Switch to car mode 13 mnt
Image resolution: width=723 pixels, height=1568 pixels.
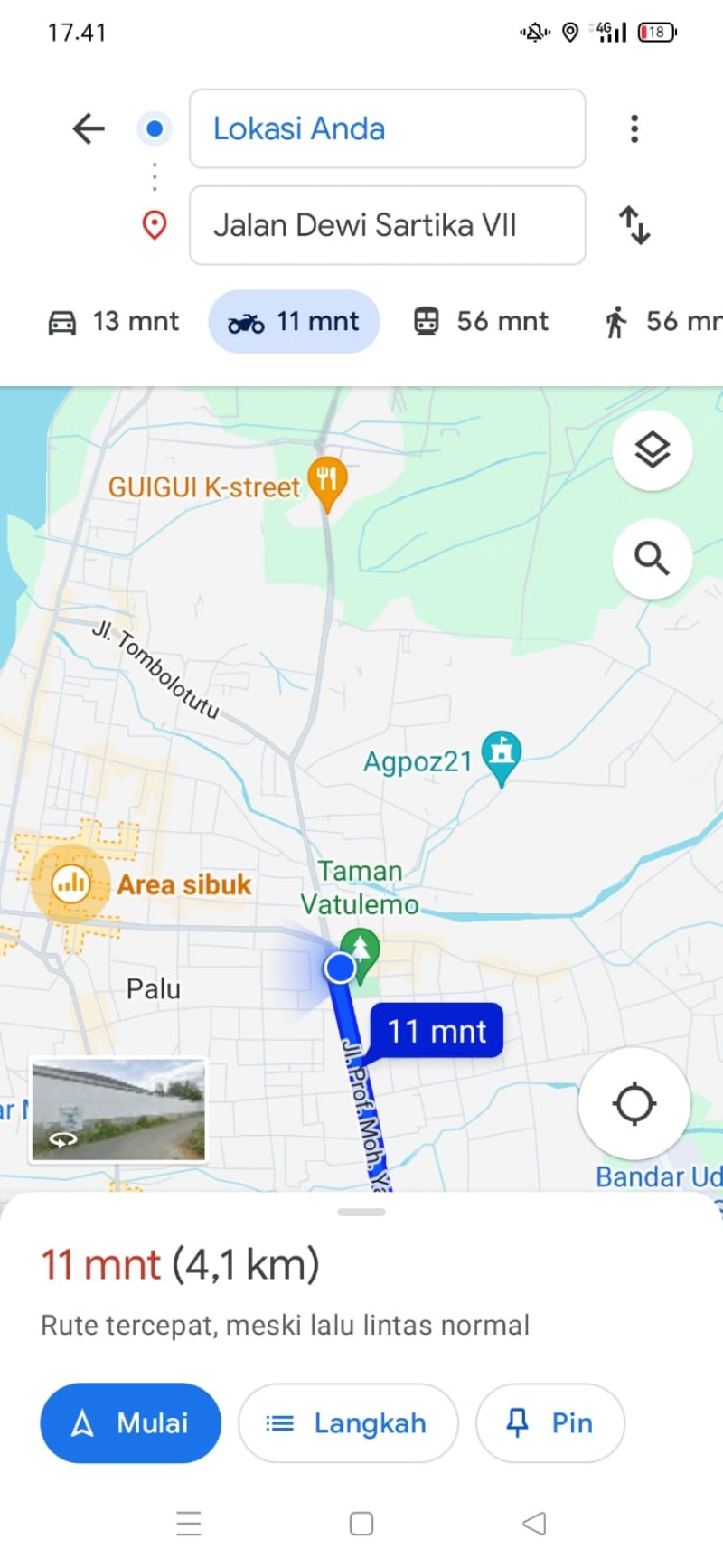[x=113, y=321]
